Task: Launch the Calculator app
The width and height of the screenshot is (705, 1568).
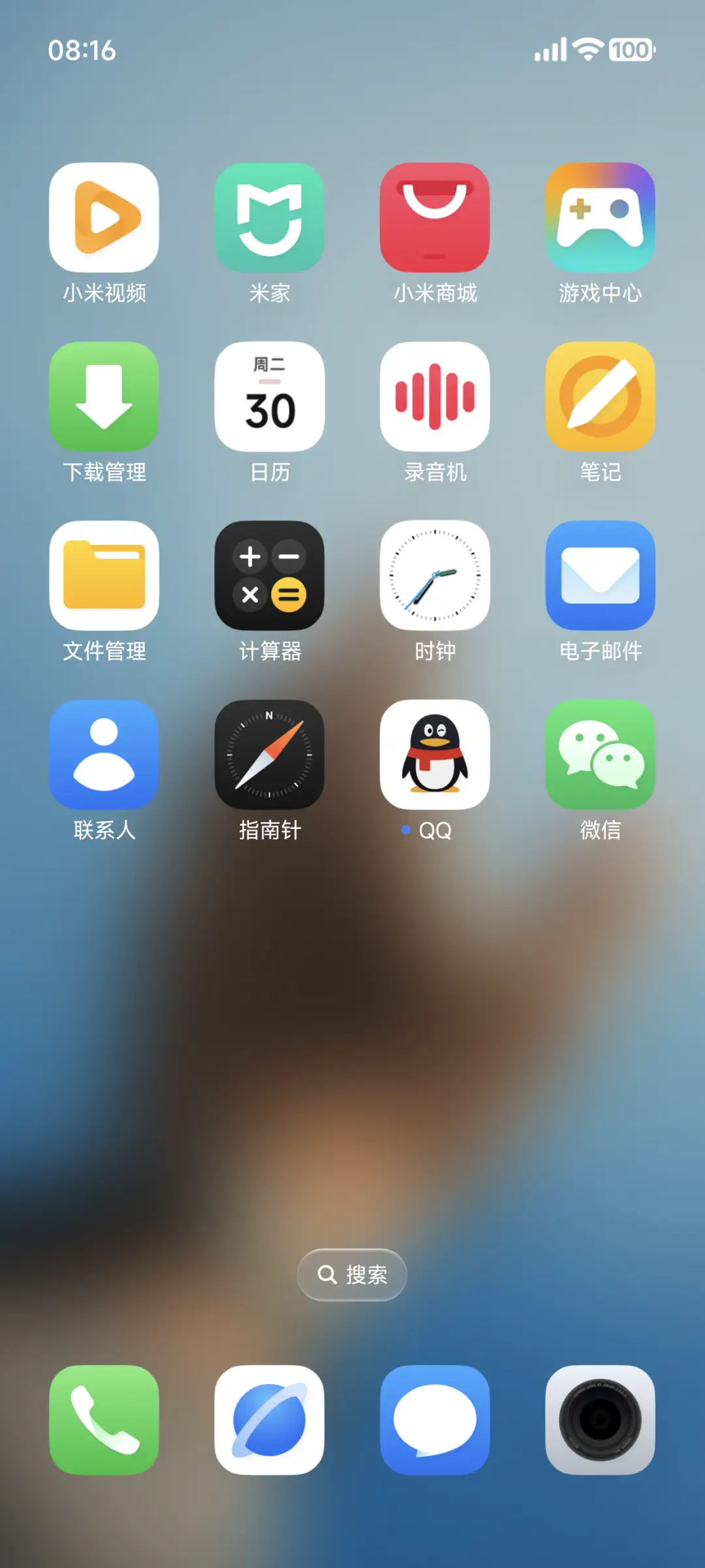Action: click(x=270, y=576)
